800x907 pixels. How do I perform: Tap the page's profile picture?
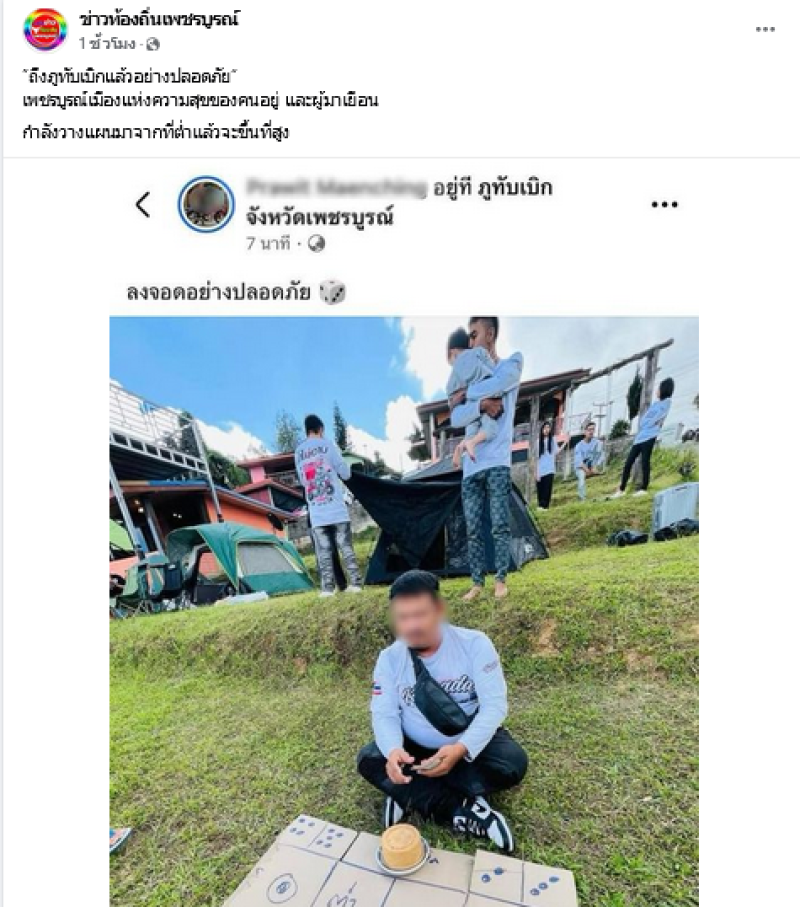(x=45, y=29)
